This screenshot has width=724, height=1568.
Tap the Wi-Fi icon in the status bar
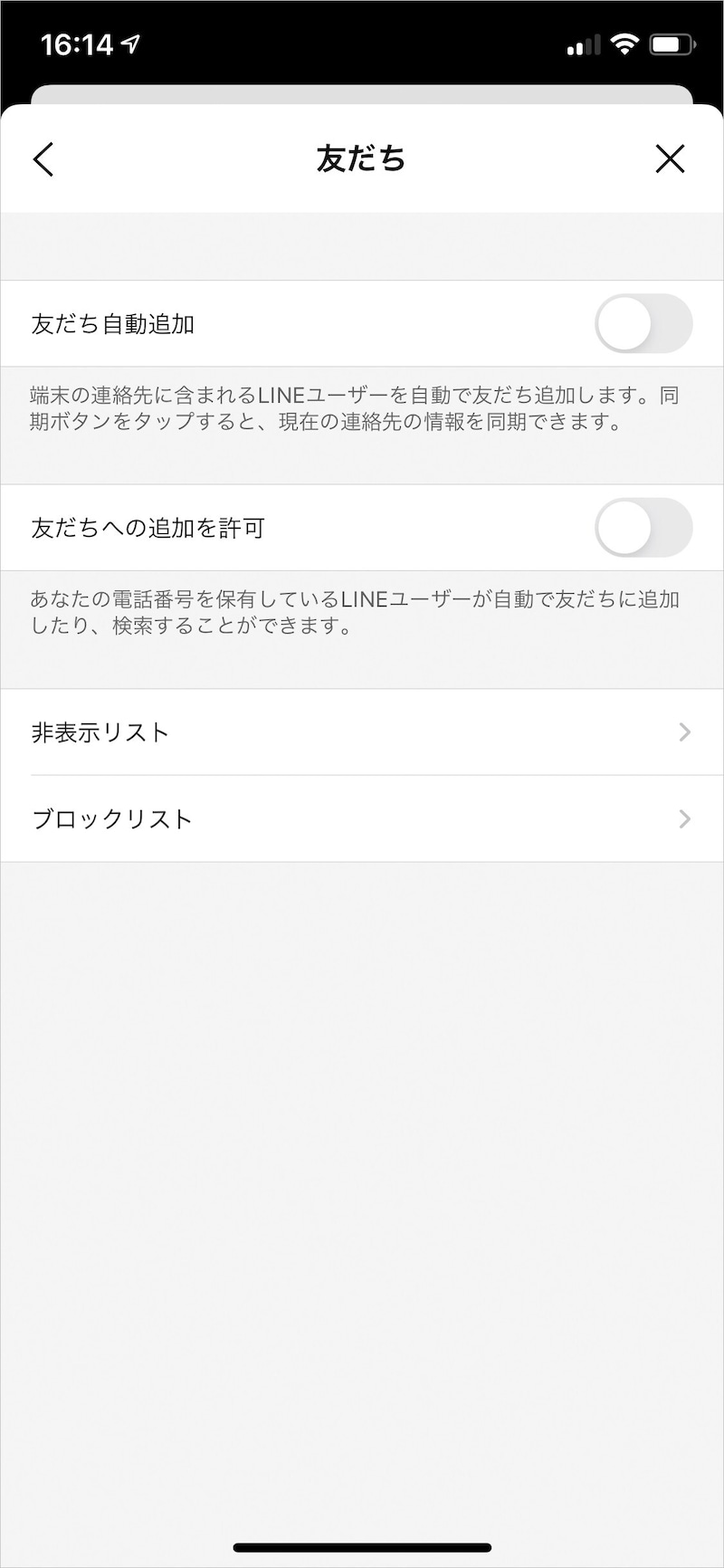click(x=624, y=42)
